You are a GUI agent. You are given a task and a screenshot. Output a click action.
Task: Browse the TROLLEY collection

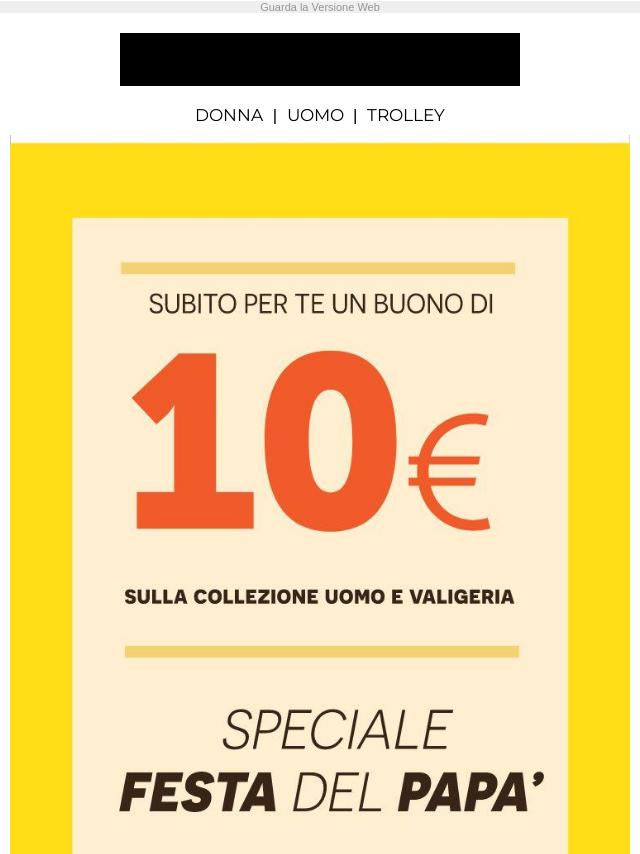click(x=405, y=115)
